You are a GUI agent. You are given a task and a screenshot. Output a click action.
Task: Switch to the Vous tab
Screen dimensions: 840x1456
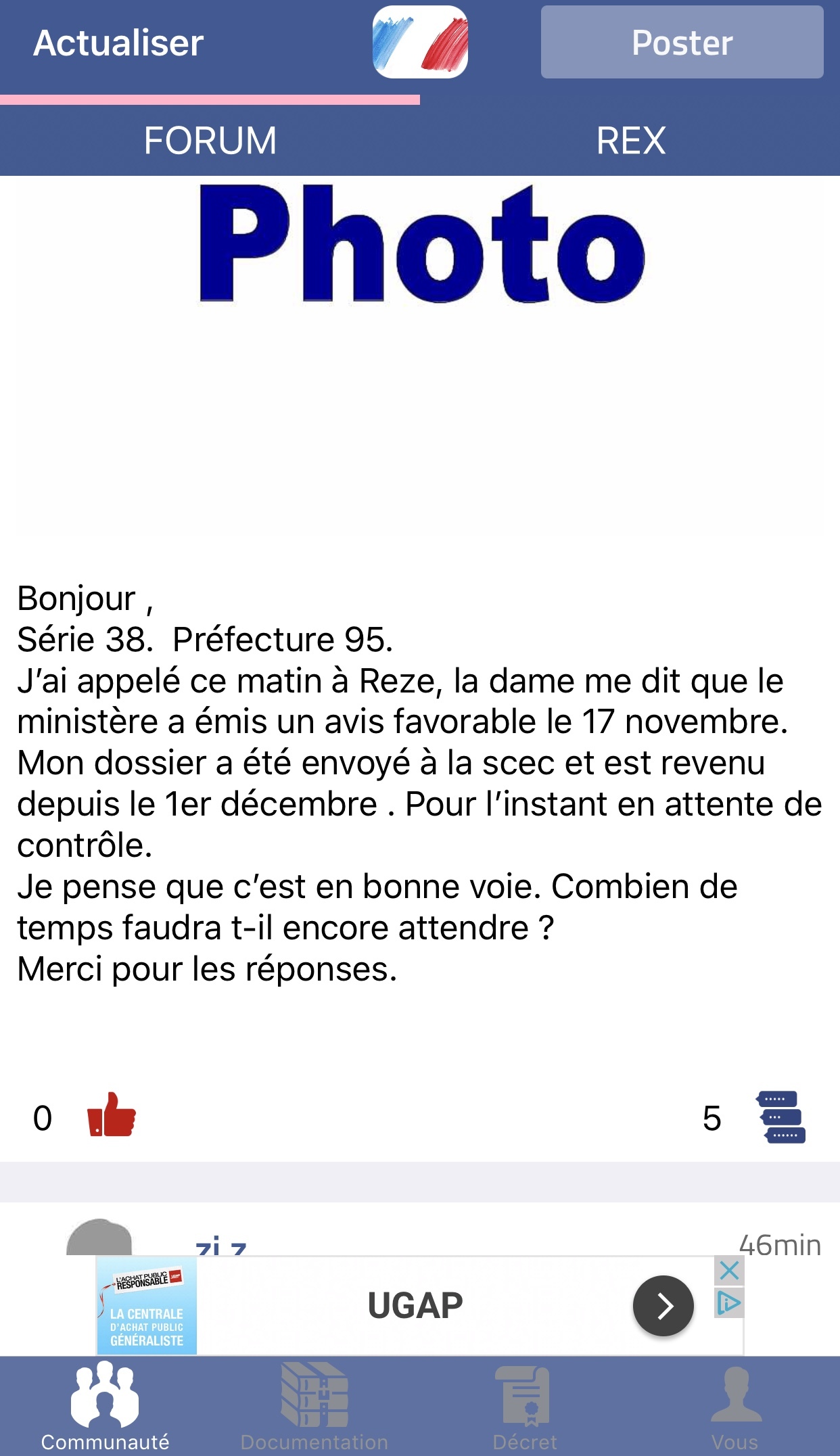click(x=735, y=1407)
